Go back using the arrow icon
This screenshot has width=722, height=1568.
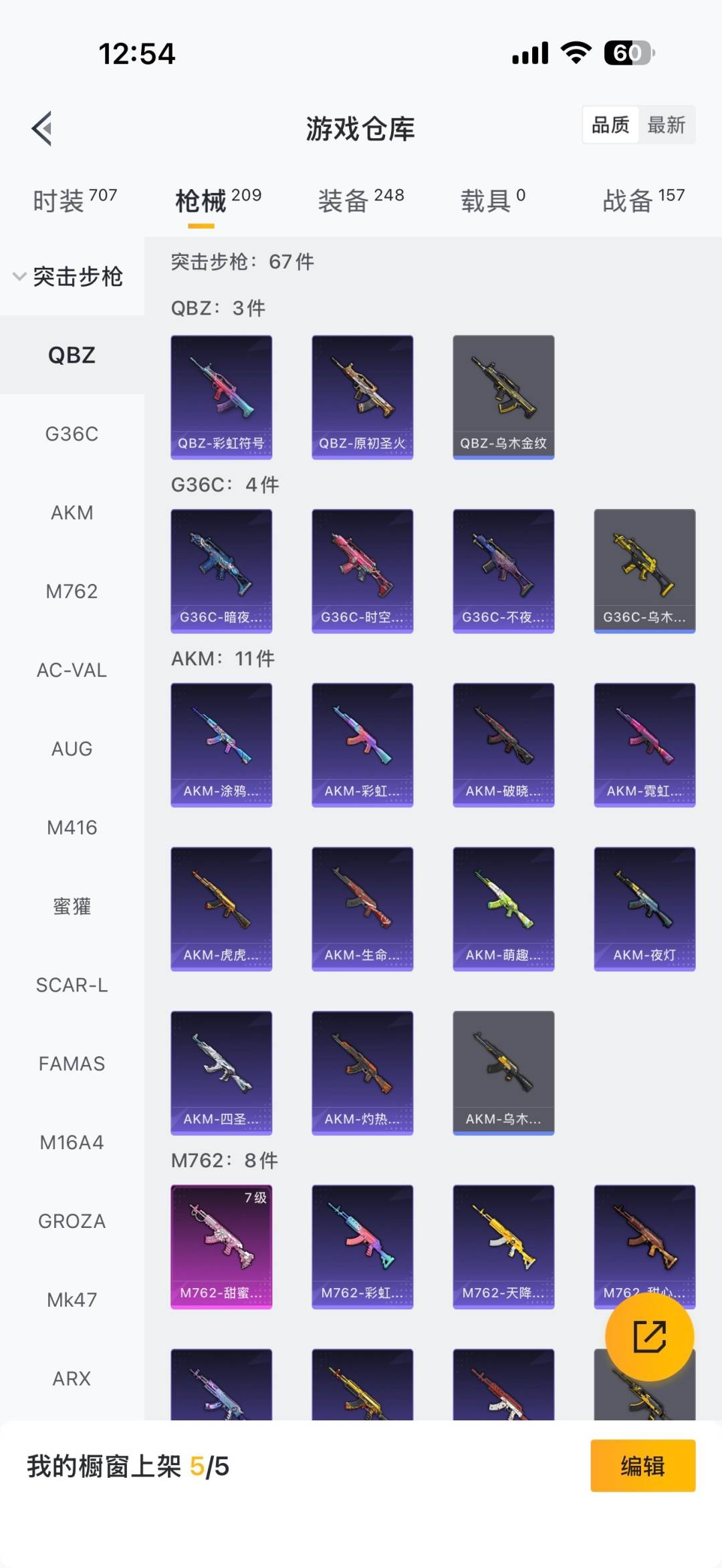[x=42, y=128]
